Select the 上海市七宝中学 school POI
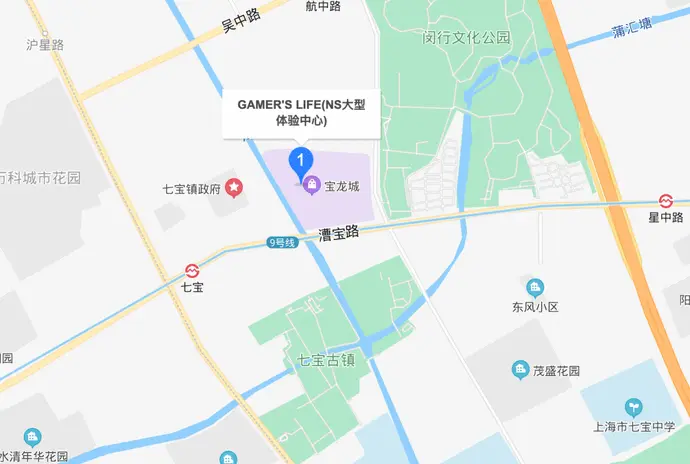The width and height of the screenshot is (690, 464). coord(632,407)
